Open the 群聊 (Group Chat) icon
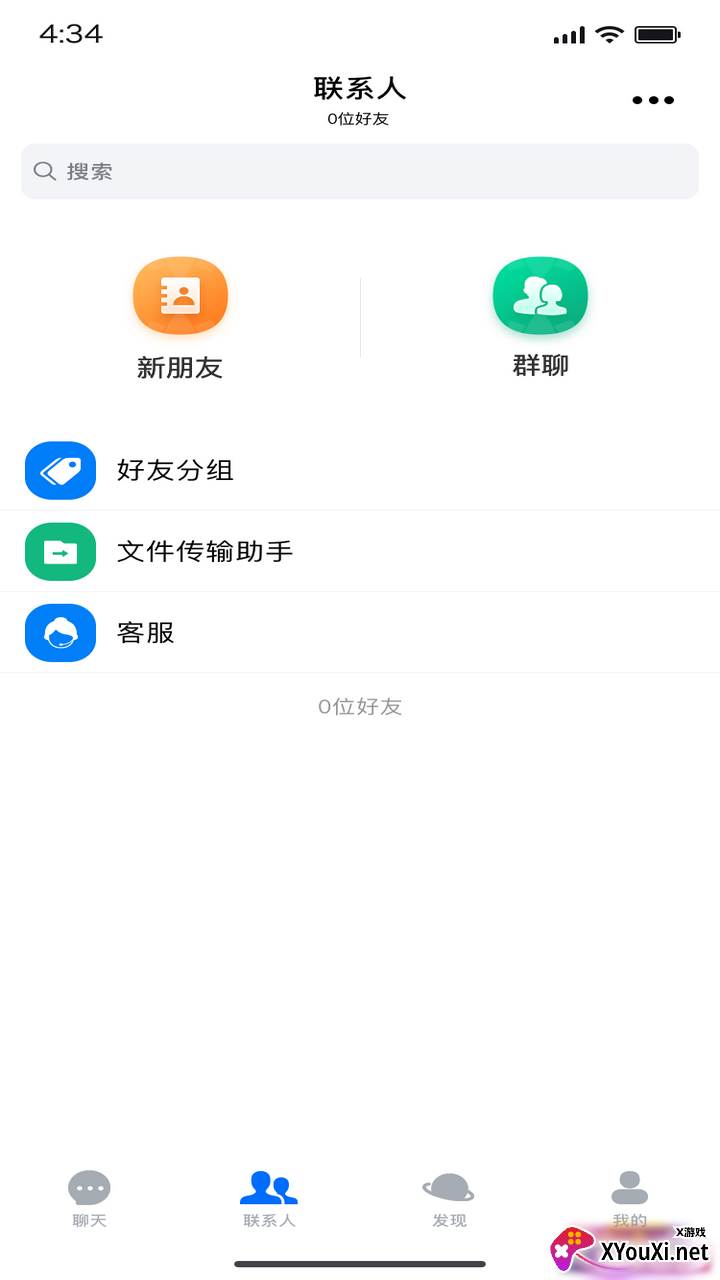 click(x=540, y=295)
